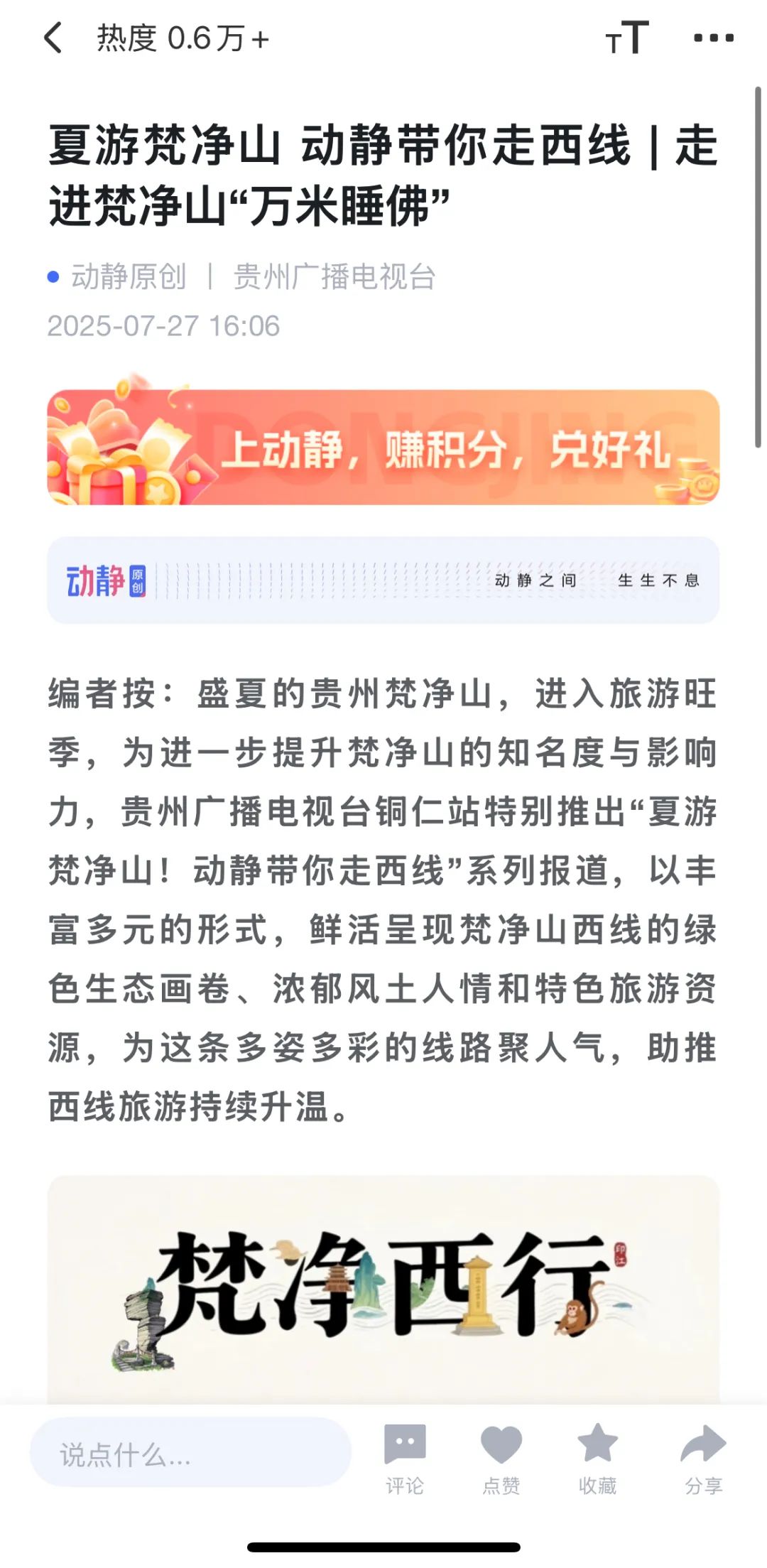Open the 上动静赚积分兑好礼 promo banner
The width and height of the screenshot is (767, 1568).
pyautogui.click(x=383, y=448)
